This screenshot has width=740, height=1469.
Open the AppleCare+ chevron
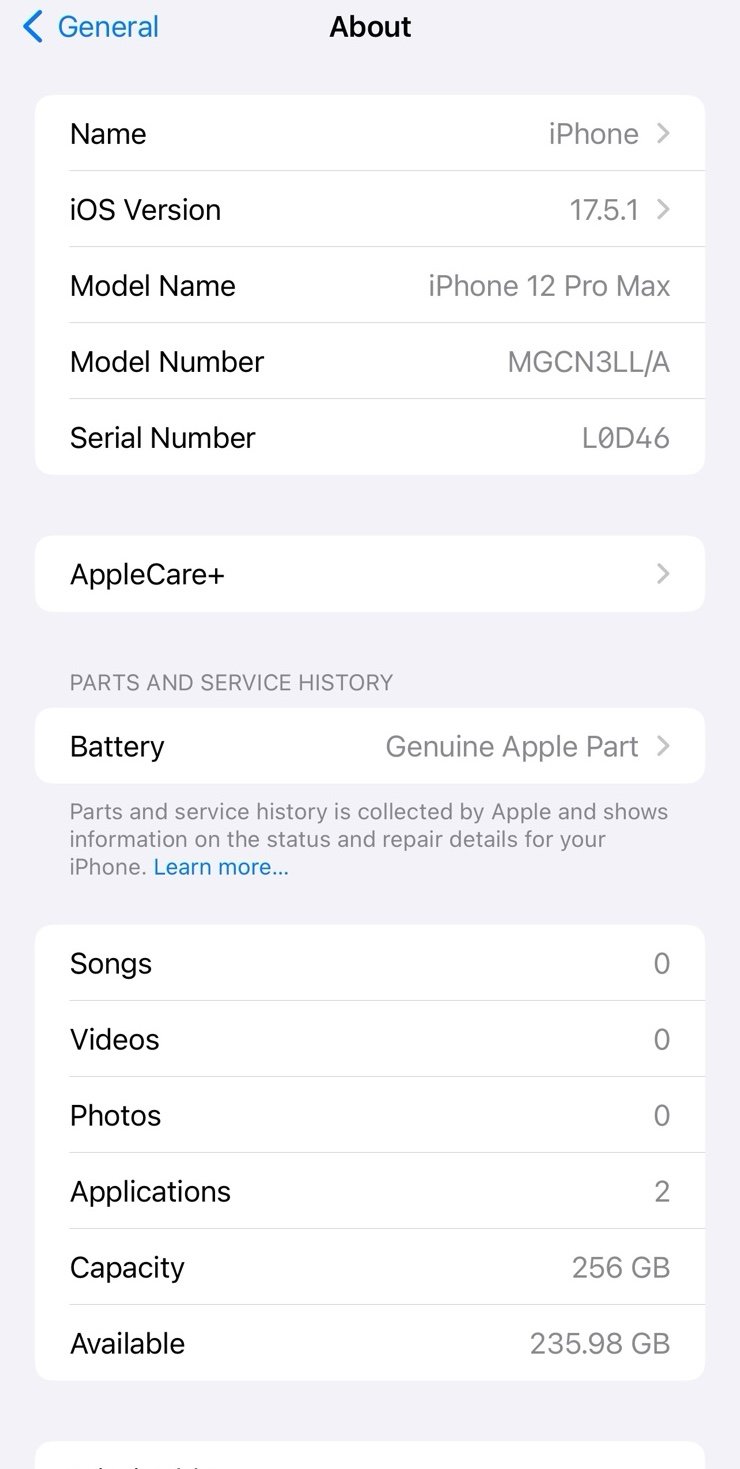click(663, 573)
